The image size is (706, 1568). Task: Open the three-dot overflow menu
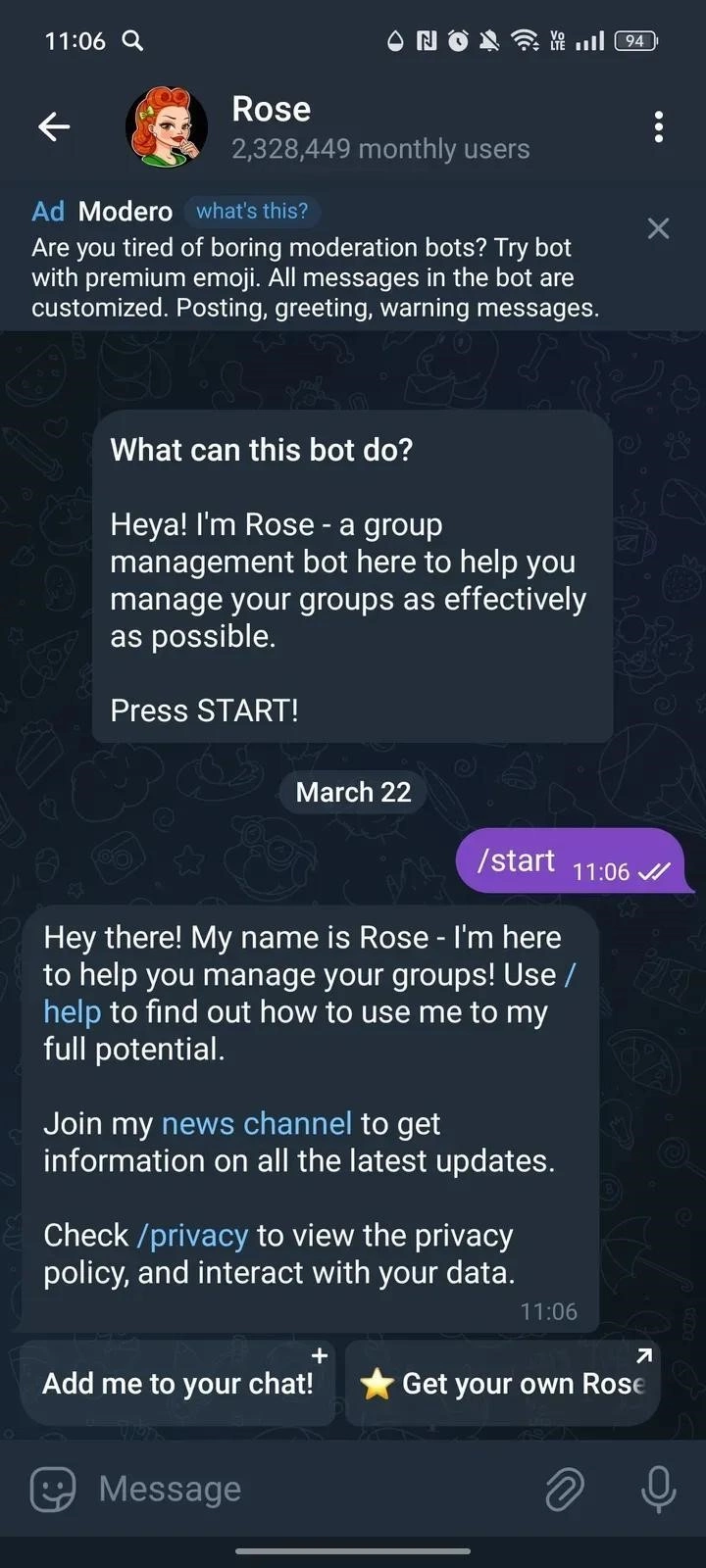pyautogui.click(x=658, y=126)
